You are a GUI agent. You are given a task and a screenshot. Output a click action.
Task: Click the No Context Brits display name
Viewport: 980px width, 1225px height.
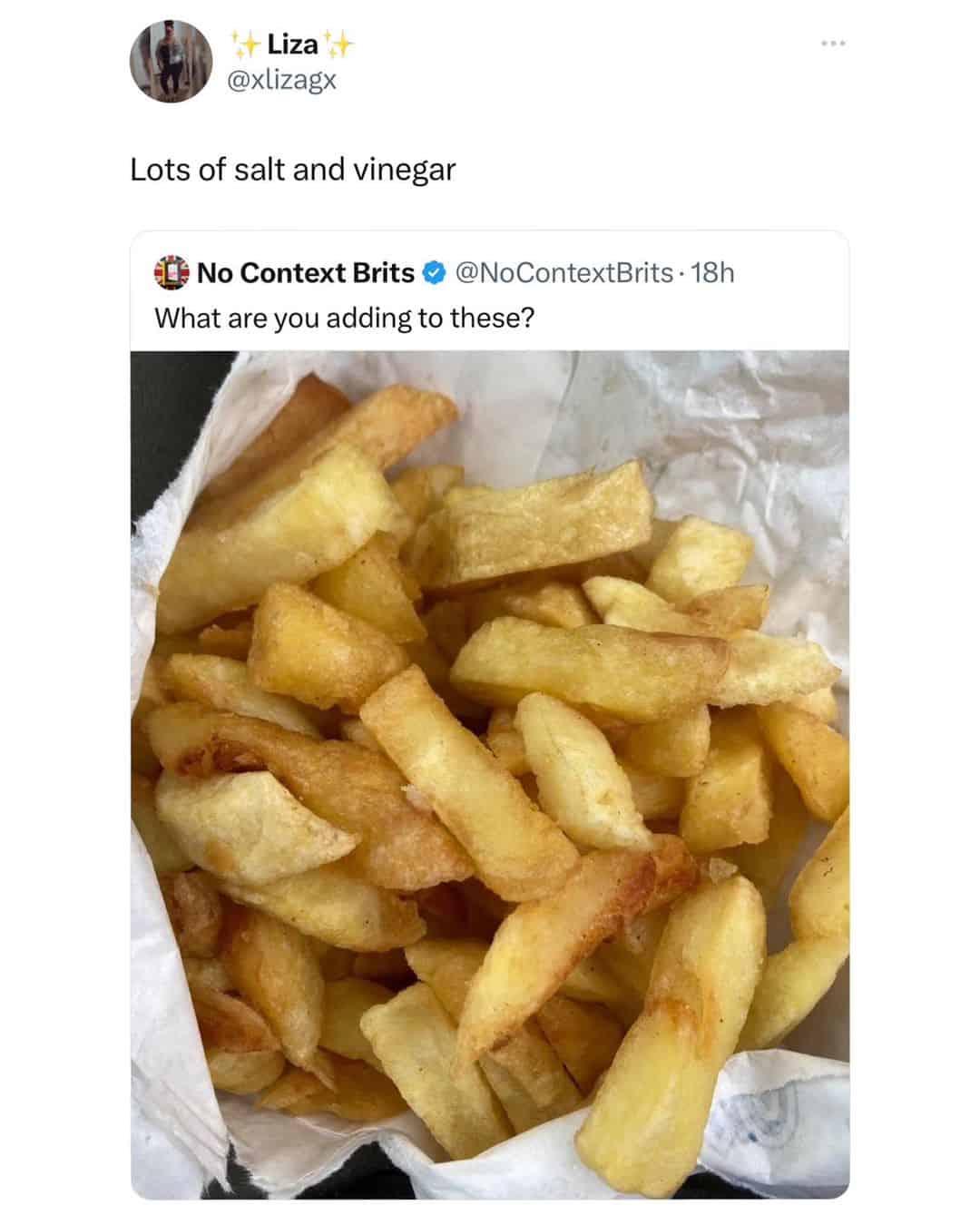(x=305, y=272)
